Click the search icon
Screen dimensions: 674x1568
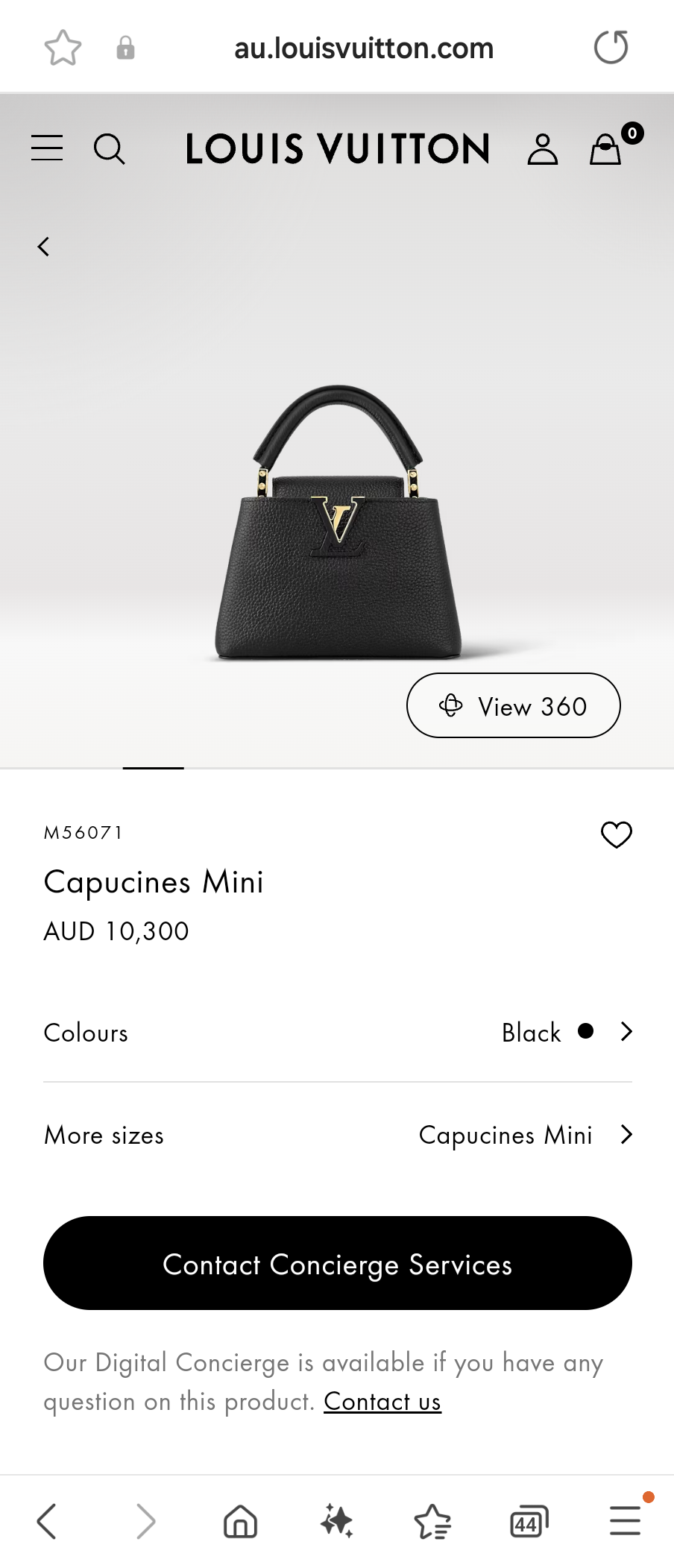tap(110, 149)
